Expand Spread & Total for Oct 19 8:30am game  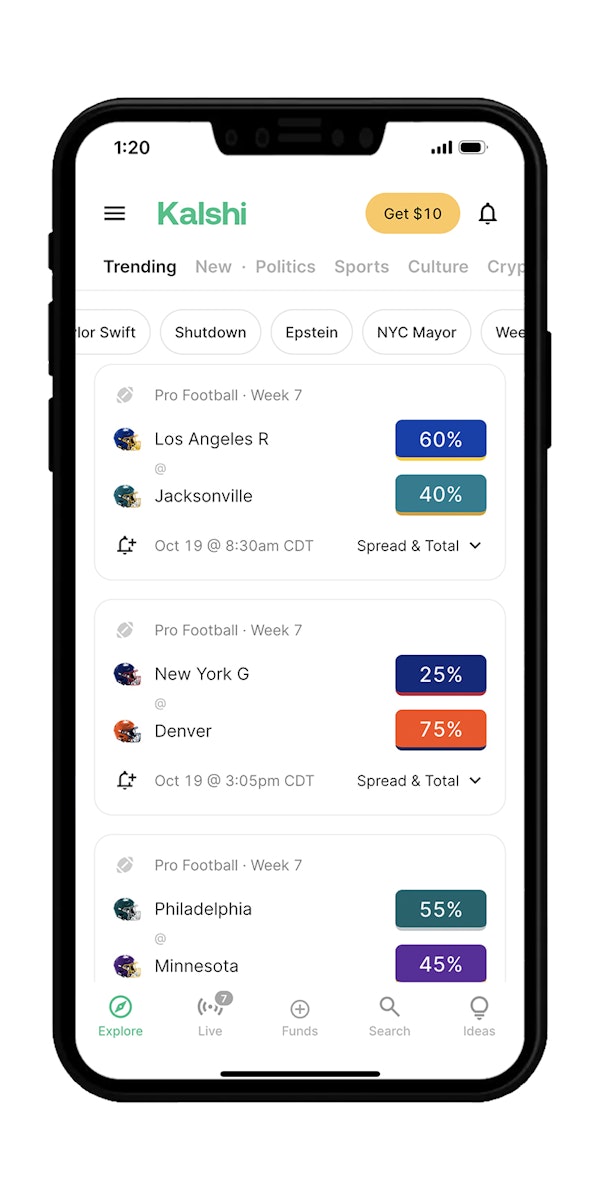click(419, 546)
